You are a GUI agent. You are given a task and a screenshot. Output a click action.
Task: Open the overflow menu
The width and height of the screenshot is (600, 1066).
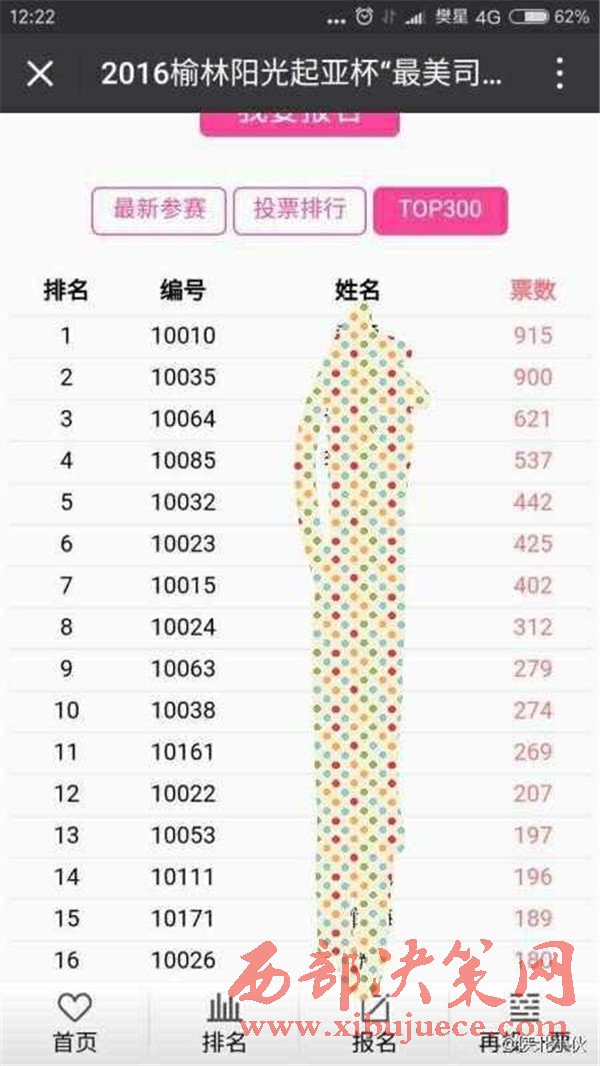pos(560,74)
